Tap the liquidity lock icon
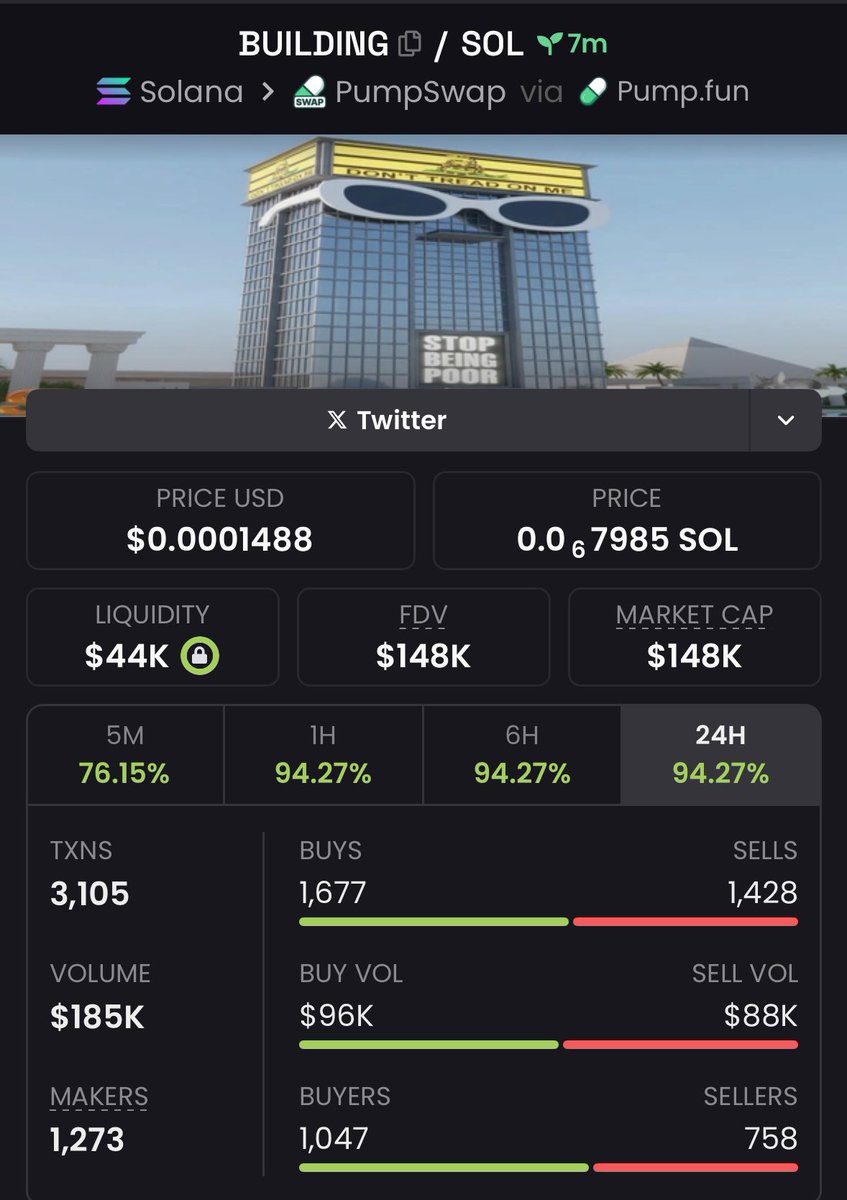This screenshot has width=847, height=1200. point(200,656)
